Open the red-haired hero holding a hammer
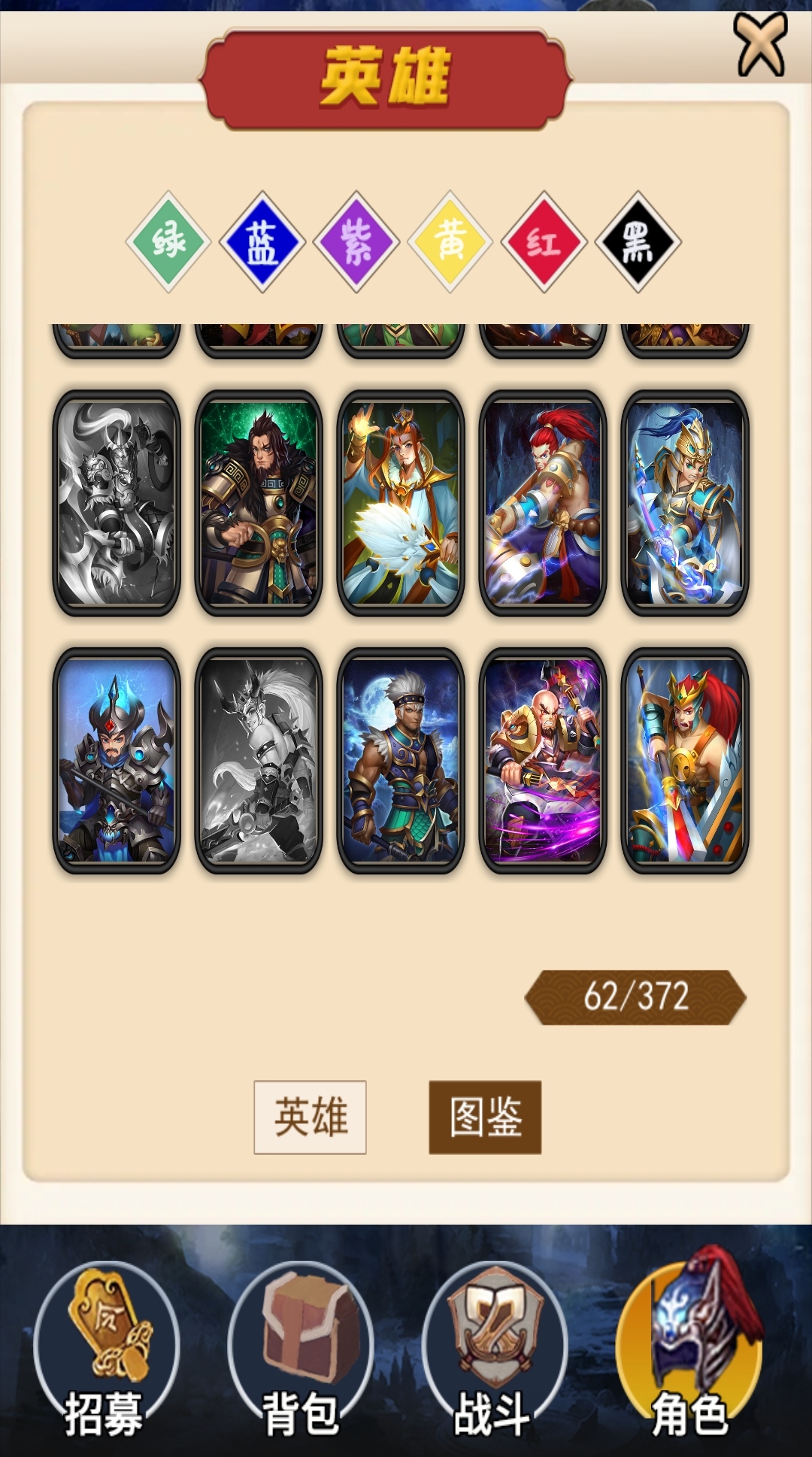Viewport: 812px width, 1457px height. pyautogui.click(x=543, y=503)
